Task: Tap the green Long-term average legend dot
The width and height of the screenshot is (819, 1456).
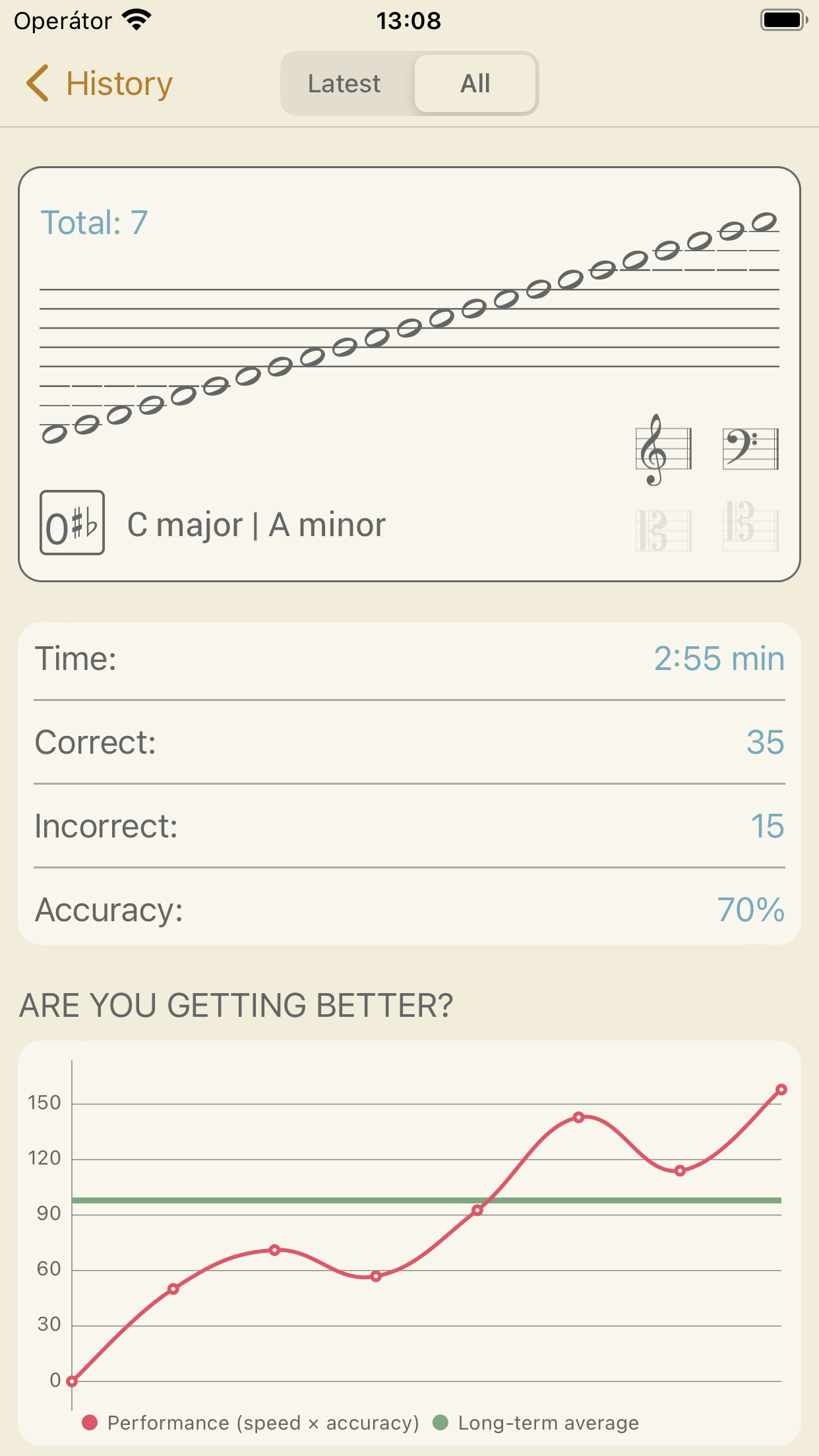Action: (x=441, y=1422)
